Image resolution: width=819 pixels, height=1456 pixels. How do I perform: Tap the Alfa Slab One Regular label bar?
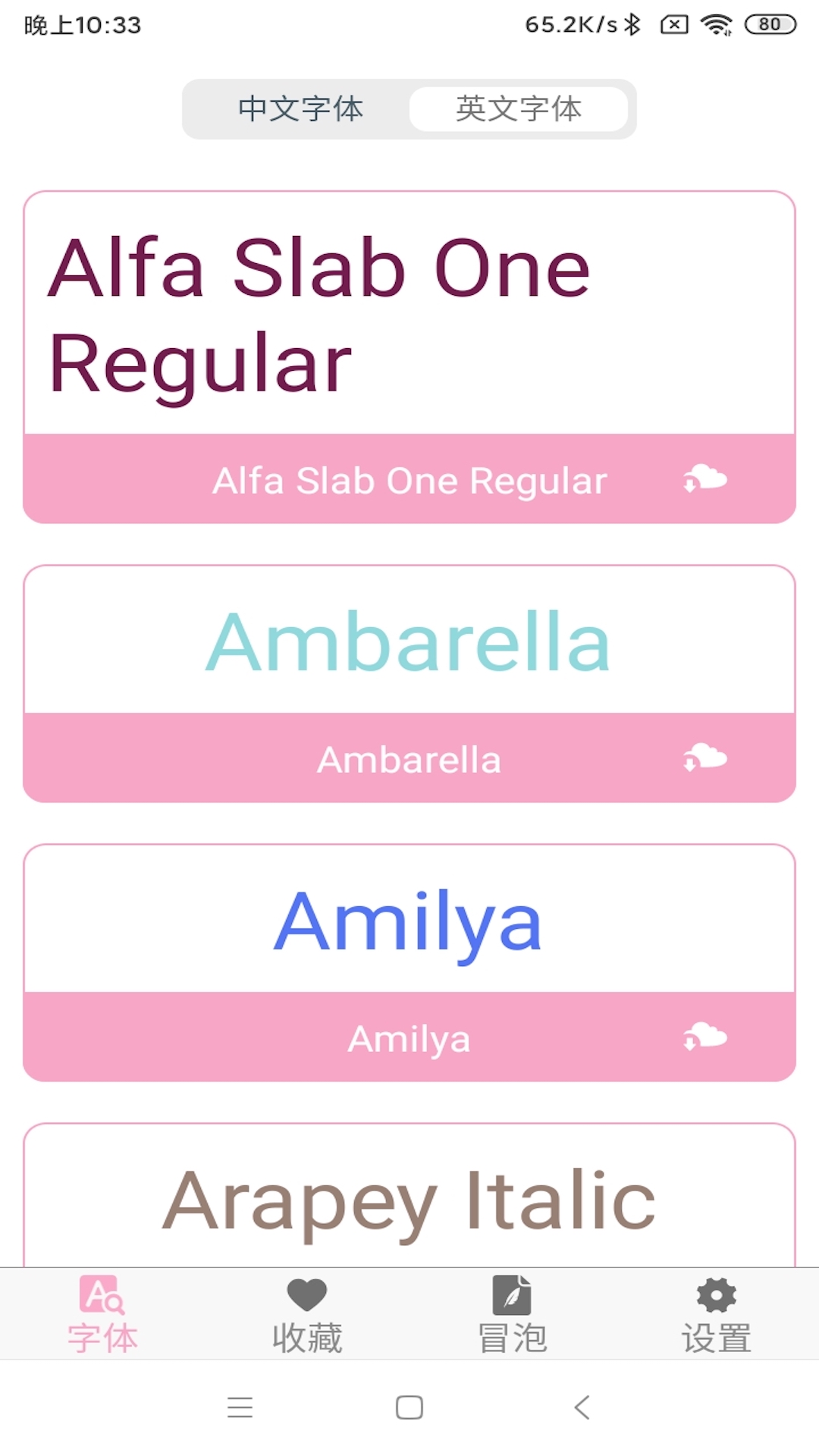(x=409, y=479)
